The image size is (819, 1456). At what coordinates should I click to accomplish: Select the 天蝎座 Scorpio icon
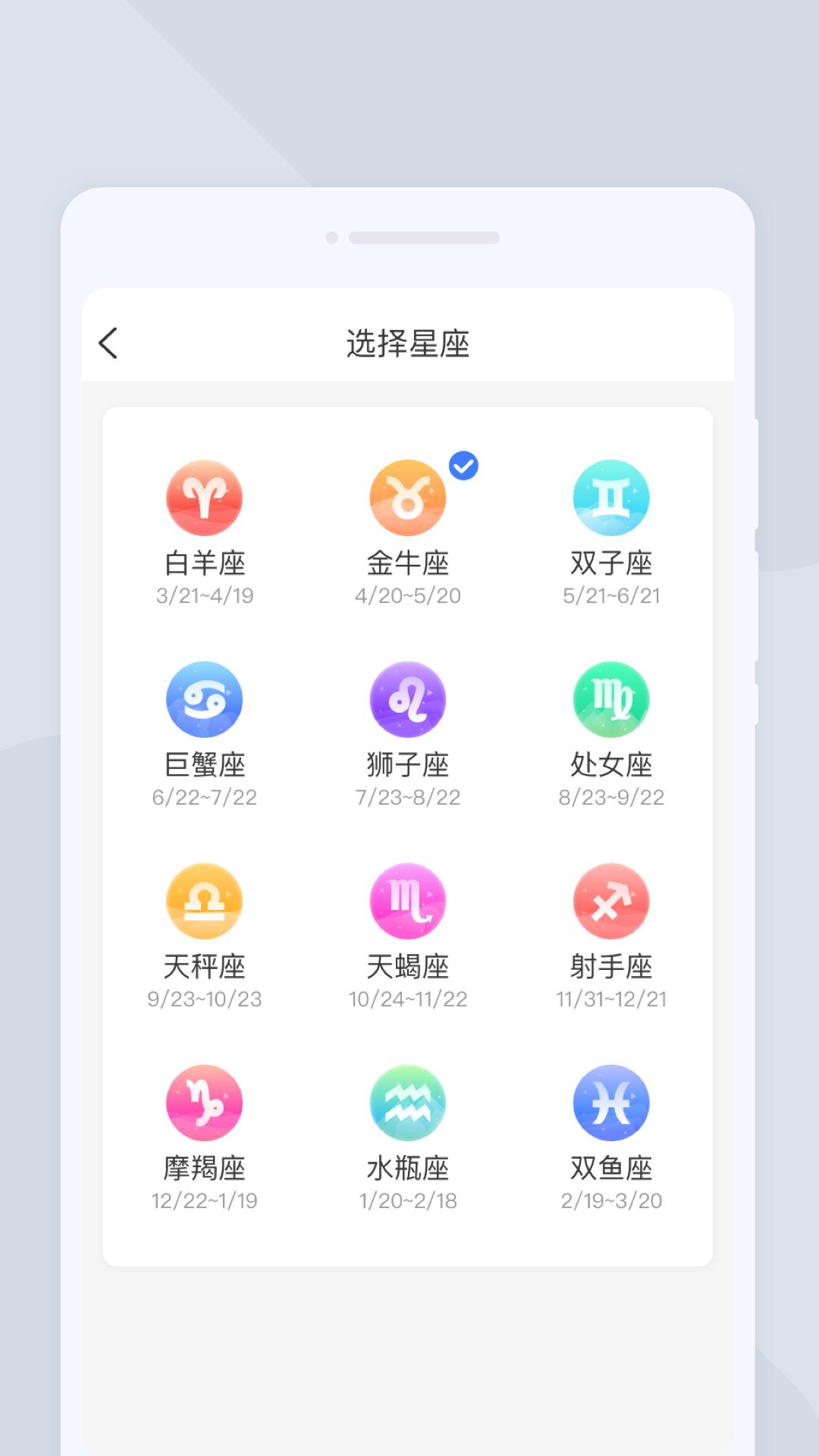[407, 901]
